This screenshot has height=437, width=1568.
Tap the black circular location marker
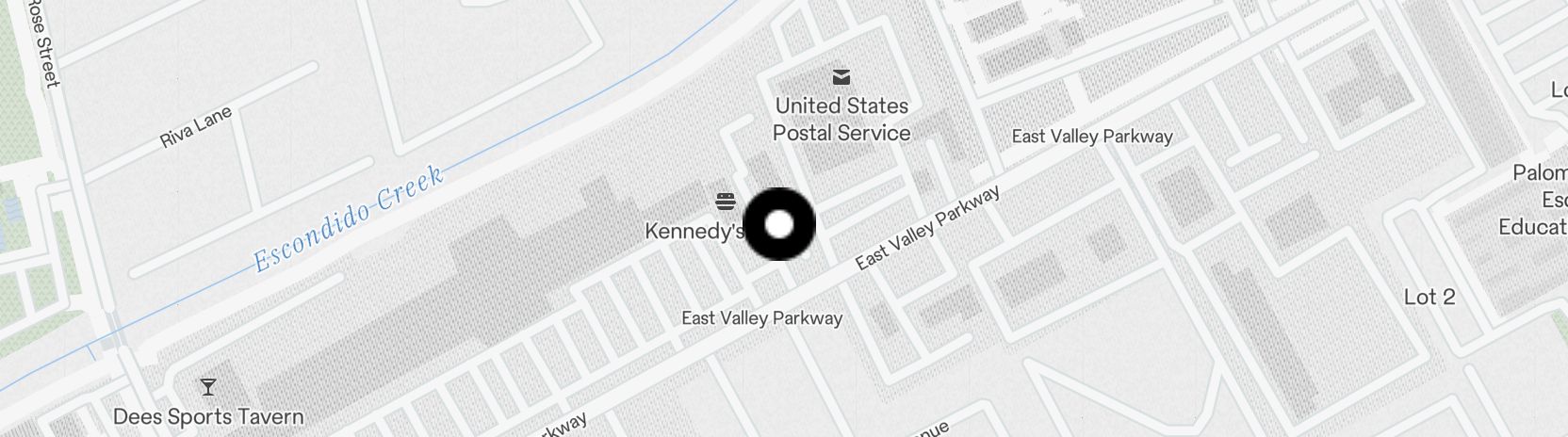[779, 224]
